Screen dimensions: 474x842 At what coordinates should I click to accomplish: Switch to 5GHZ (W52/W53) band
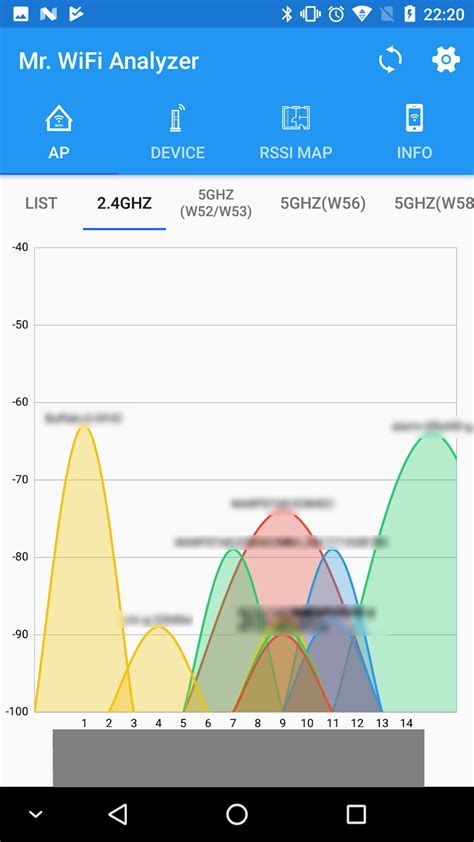pyautogui.click(x=216, y=204)
